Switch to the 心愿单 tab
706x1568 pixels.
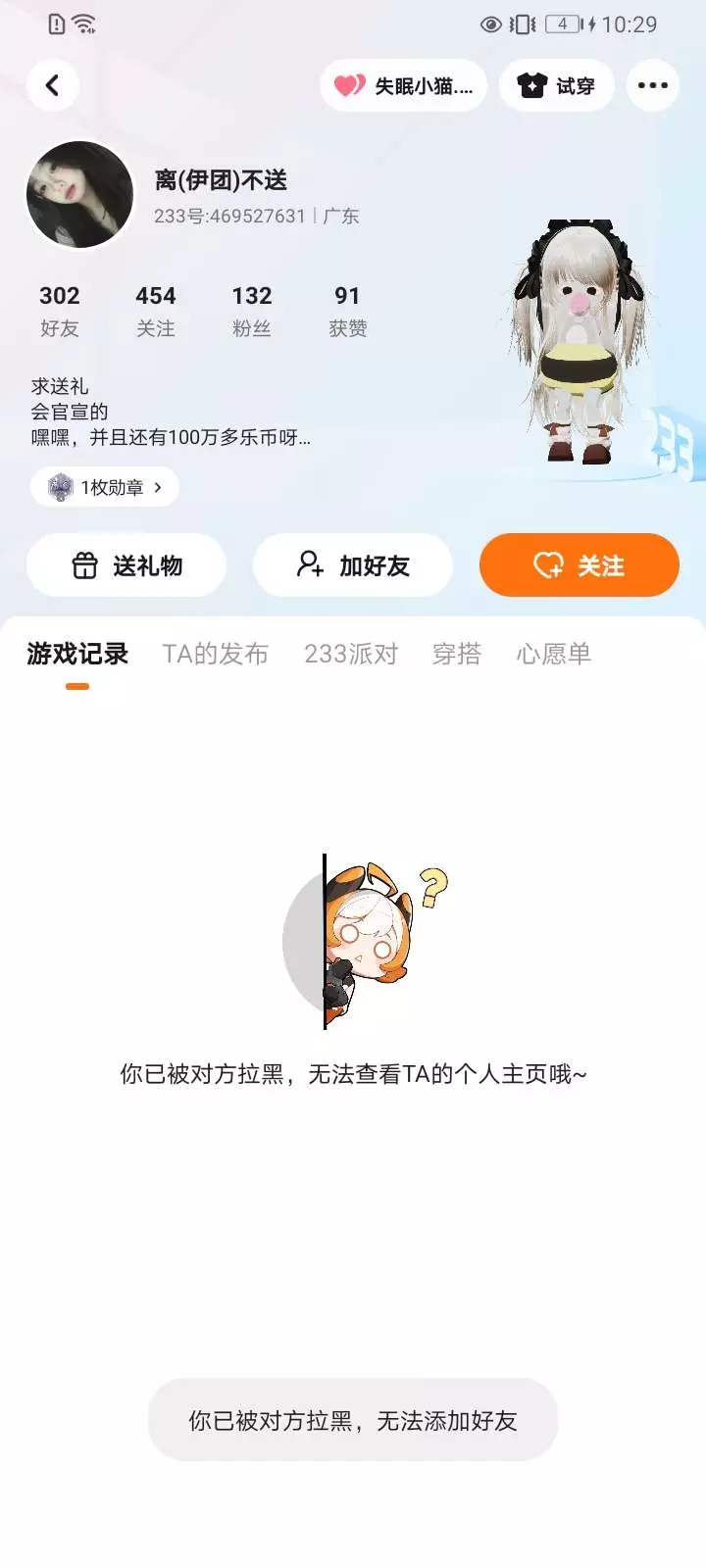point(554,654)
